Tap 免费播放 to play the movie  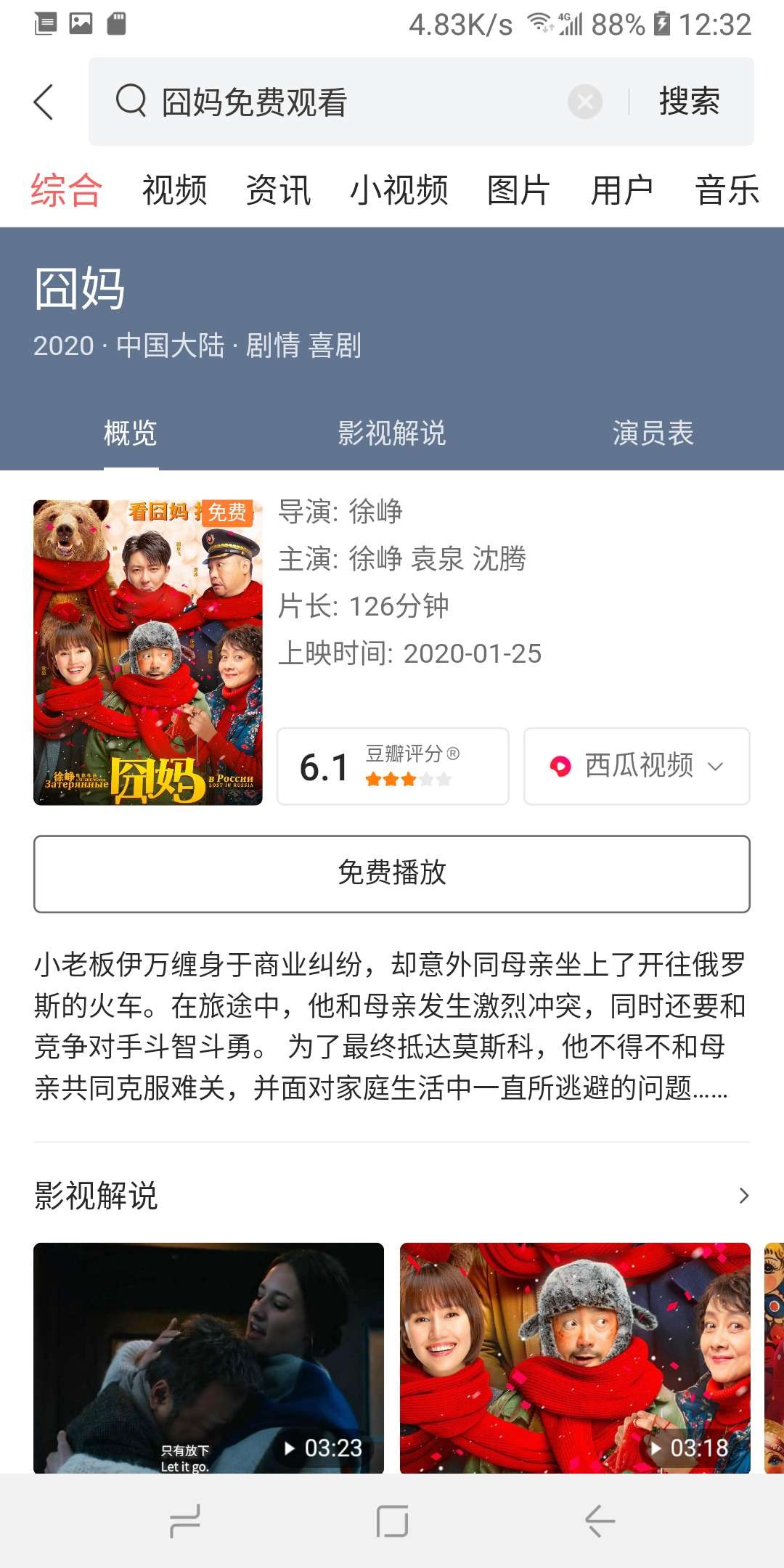(392, 873)
